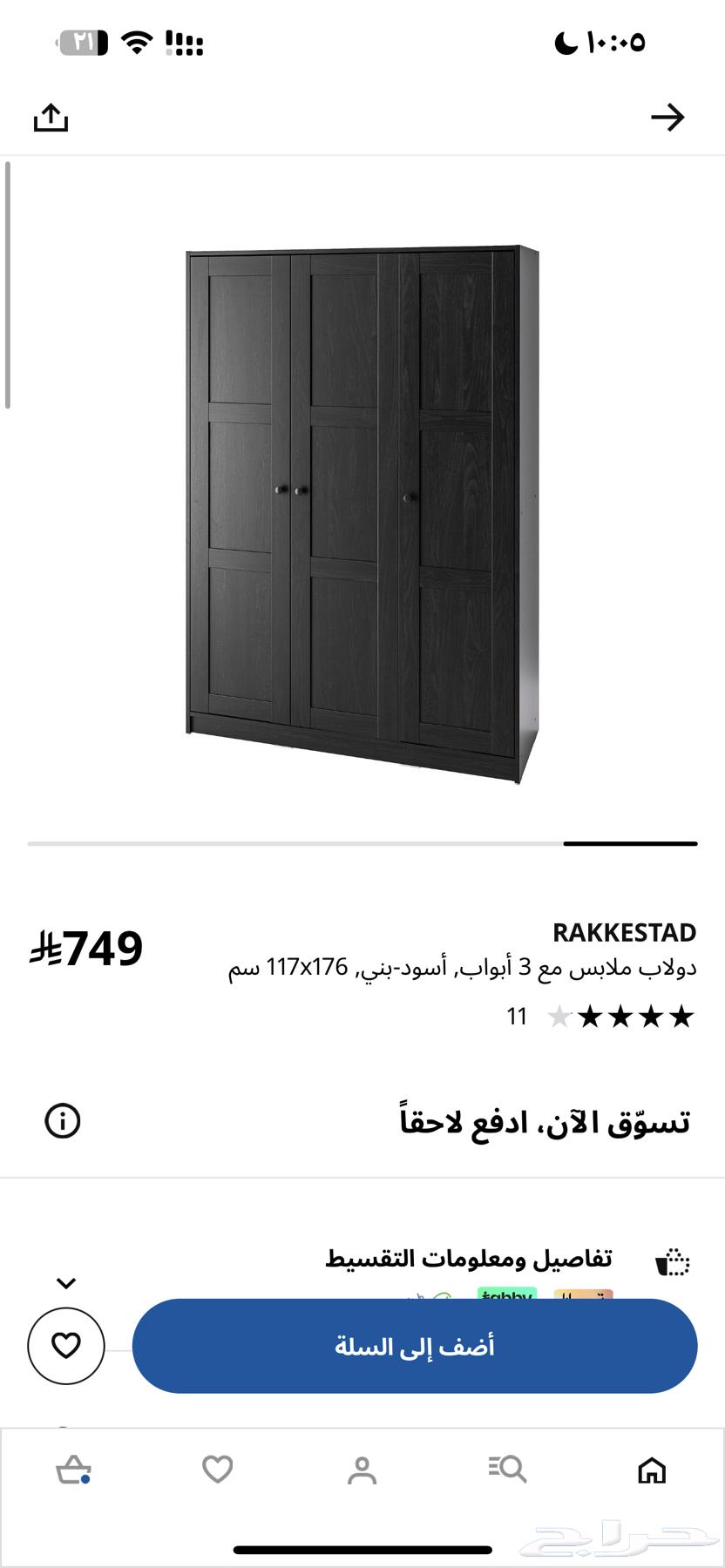
Task: Open the search tab
Action: pos(507,1470)
